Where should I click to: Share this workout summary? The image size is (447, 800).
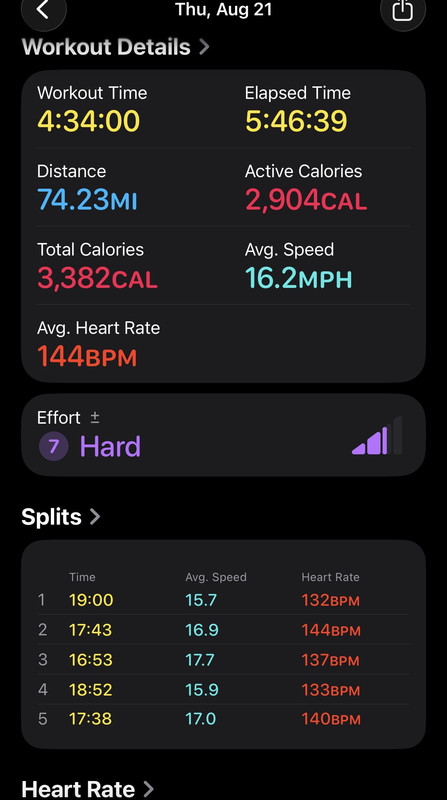coord(403,10)
